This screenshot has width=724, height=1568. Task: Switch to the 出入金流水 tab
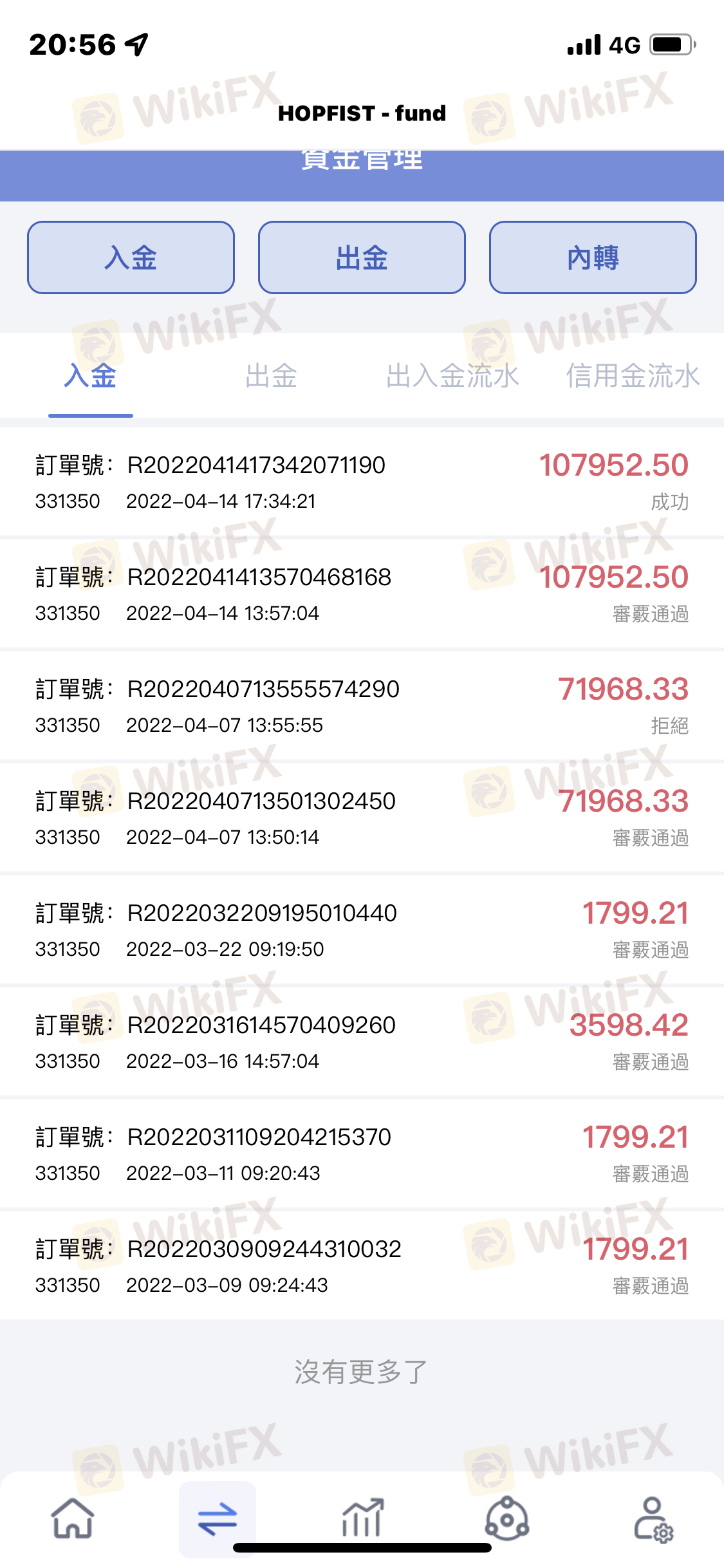point(452,376)
